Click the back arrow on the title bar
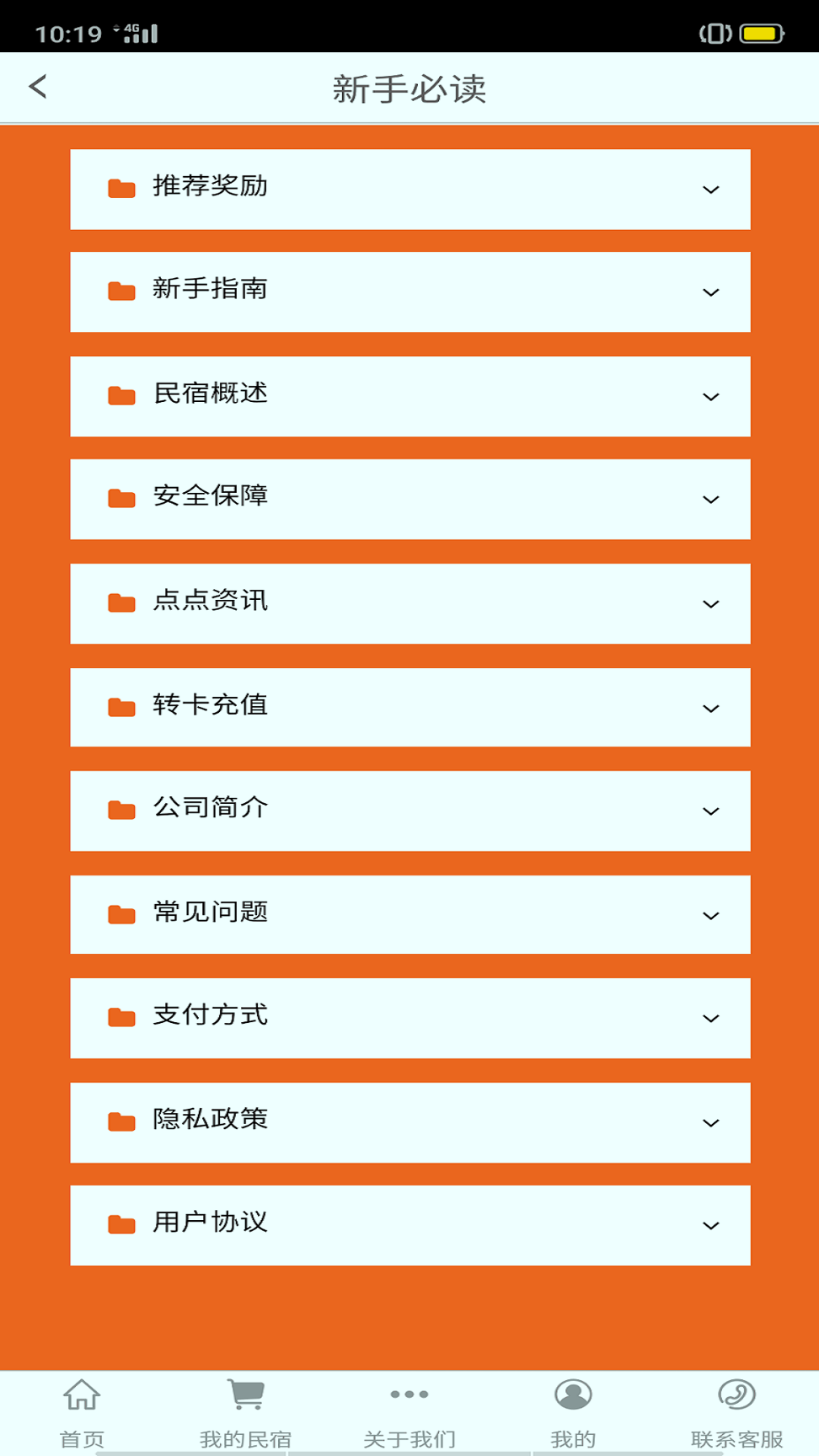 point(37,87)
